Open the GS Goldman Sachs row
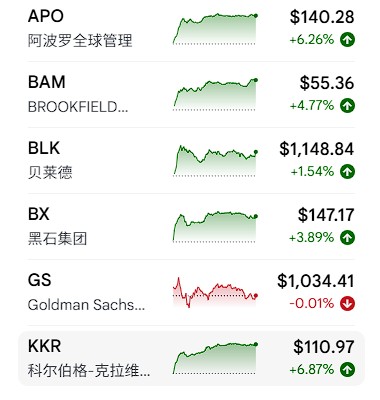 point(191,293)
